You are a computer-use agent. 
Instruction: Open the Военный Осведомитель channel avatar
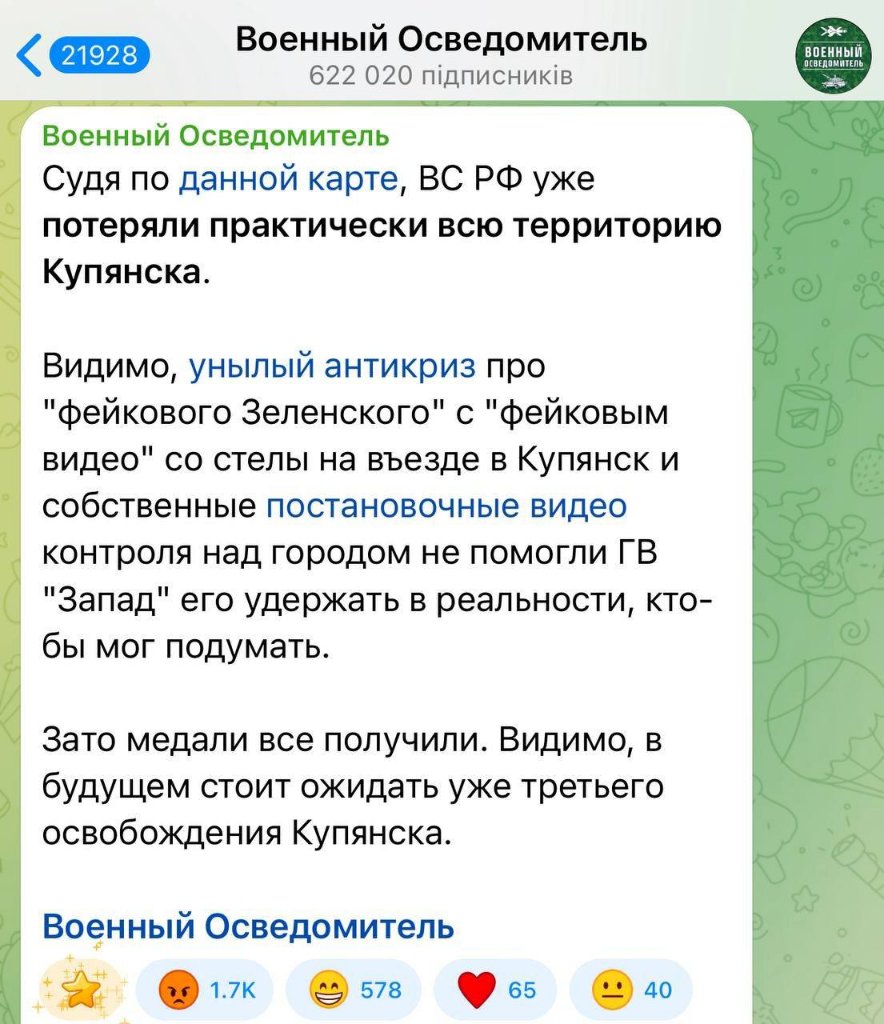[831, 56]
